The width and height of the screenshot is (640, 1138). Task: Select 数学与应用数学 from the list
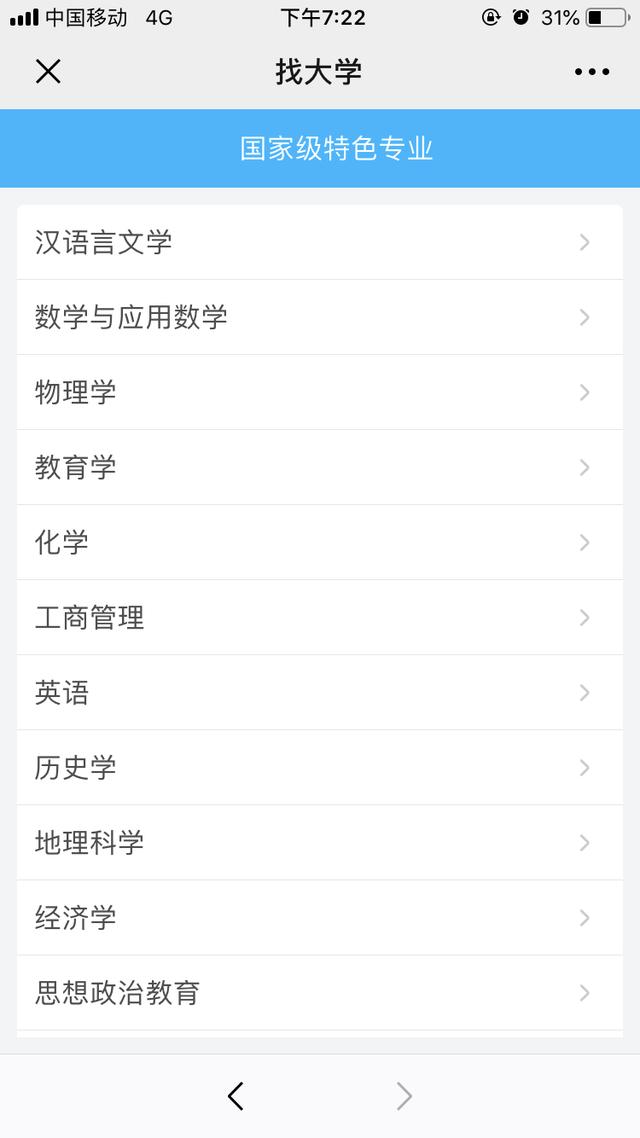pyautogui.click(x=320, y=317)
